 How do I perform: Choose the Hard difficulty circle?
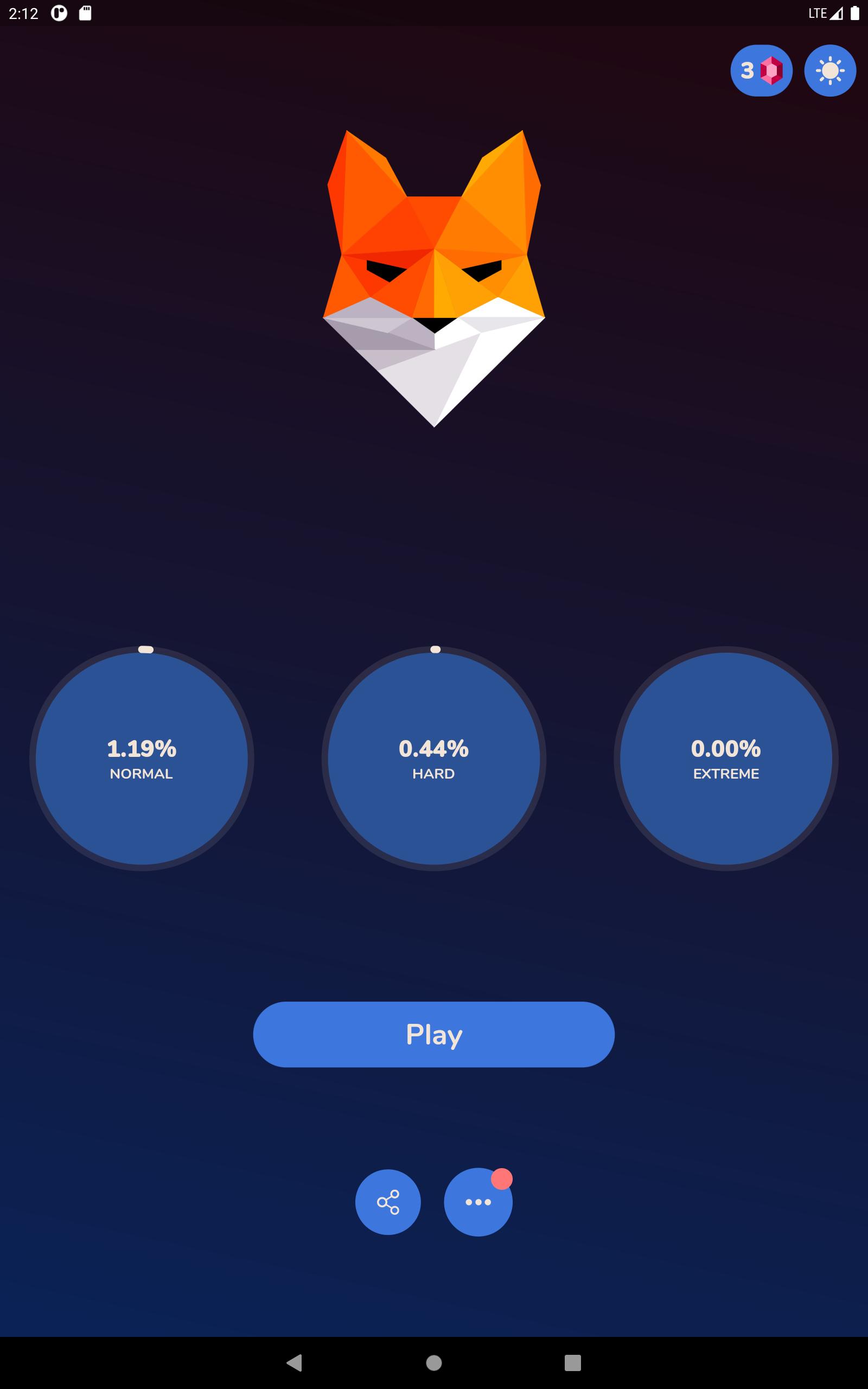pyautogui.click(x=434, y=759)
